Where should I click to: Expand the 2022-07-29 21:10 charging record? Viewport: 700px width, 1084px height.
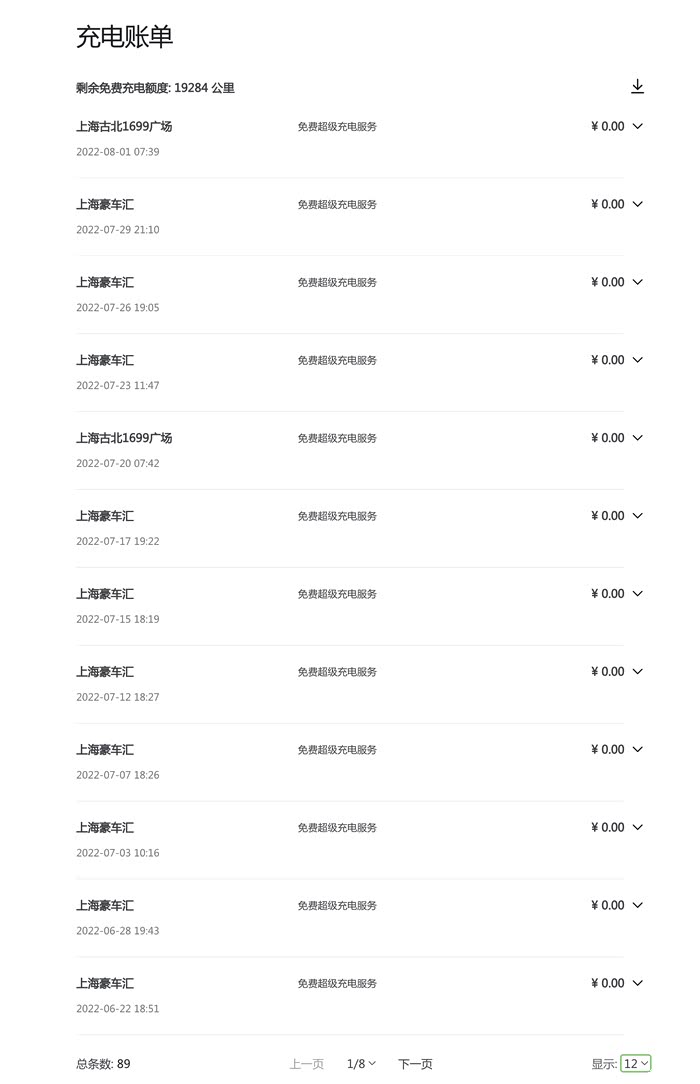(638, 204)
